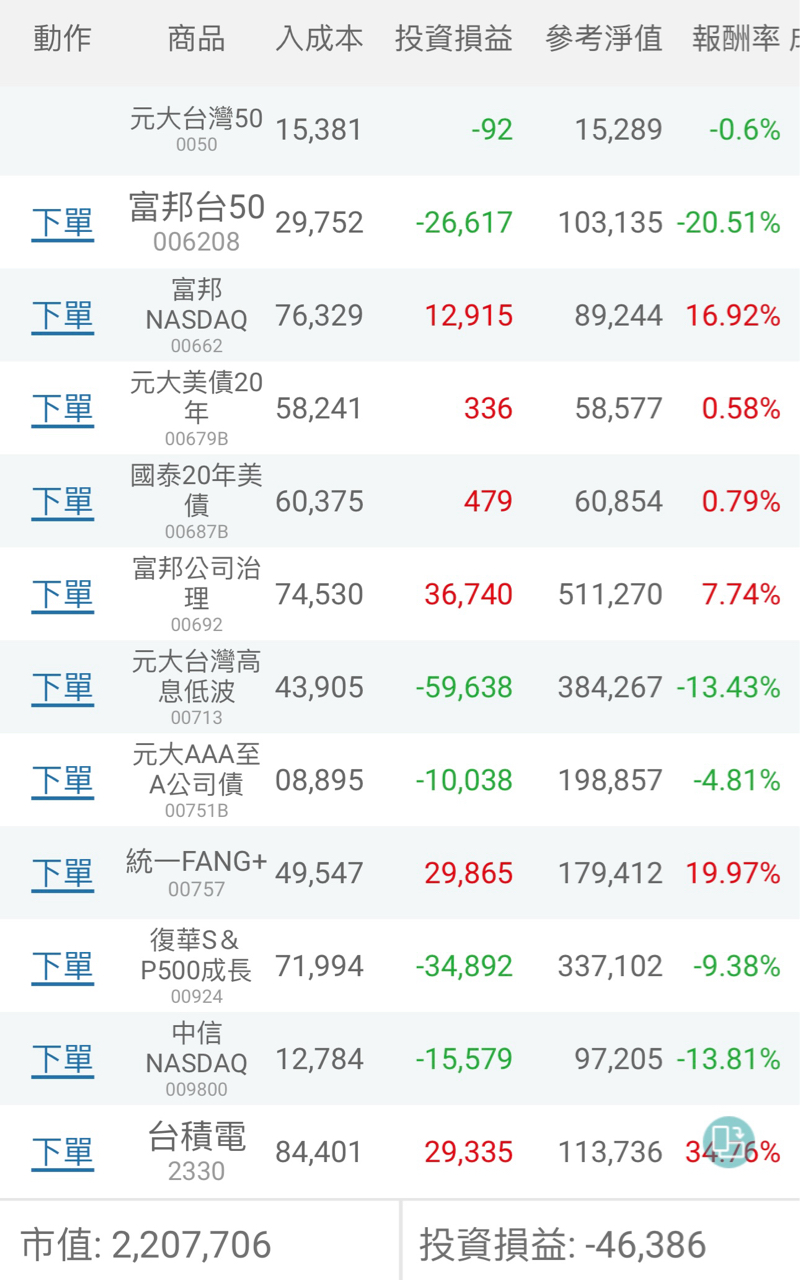This screenshot has height=1280, width=800.
Task: Select 下單 for 國泰20年美債 00687B
Action: point(62,501)
